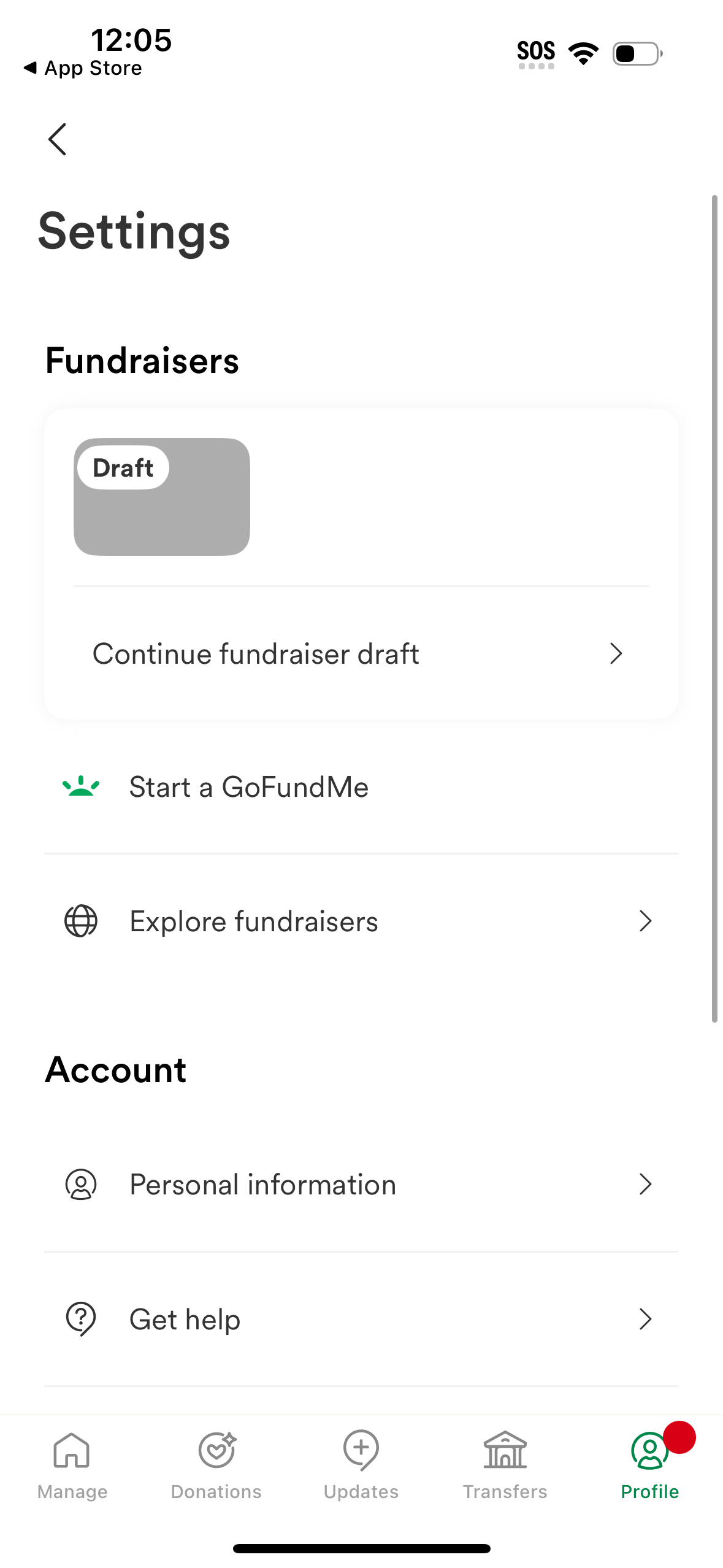Image resolution: width=723 pixels, height=1568 pixels.
Task: Click the Get help question mark icon
Action: 82,1318
